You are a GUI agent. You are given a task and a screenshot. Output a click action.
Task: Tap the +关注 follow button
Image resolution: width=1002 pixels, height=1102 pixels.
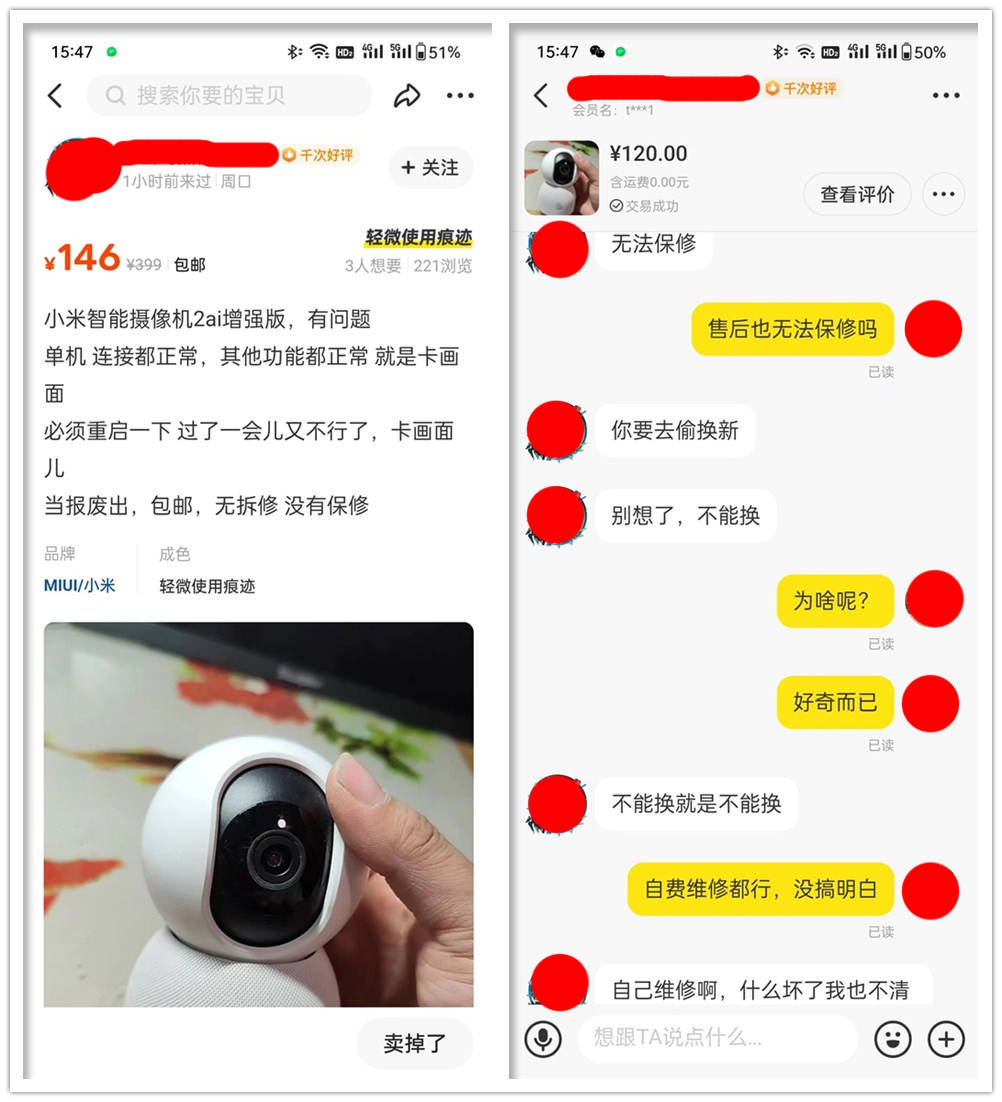[x=429, y=168]
